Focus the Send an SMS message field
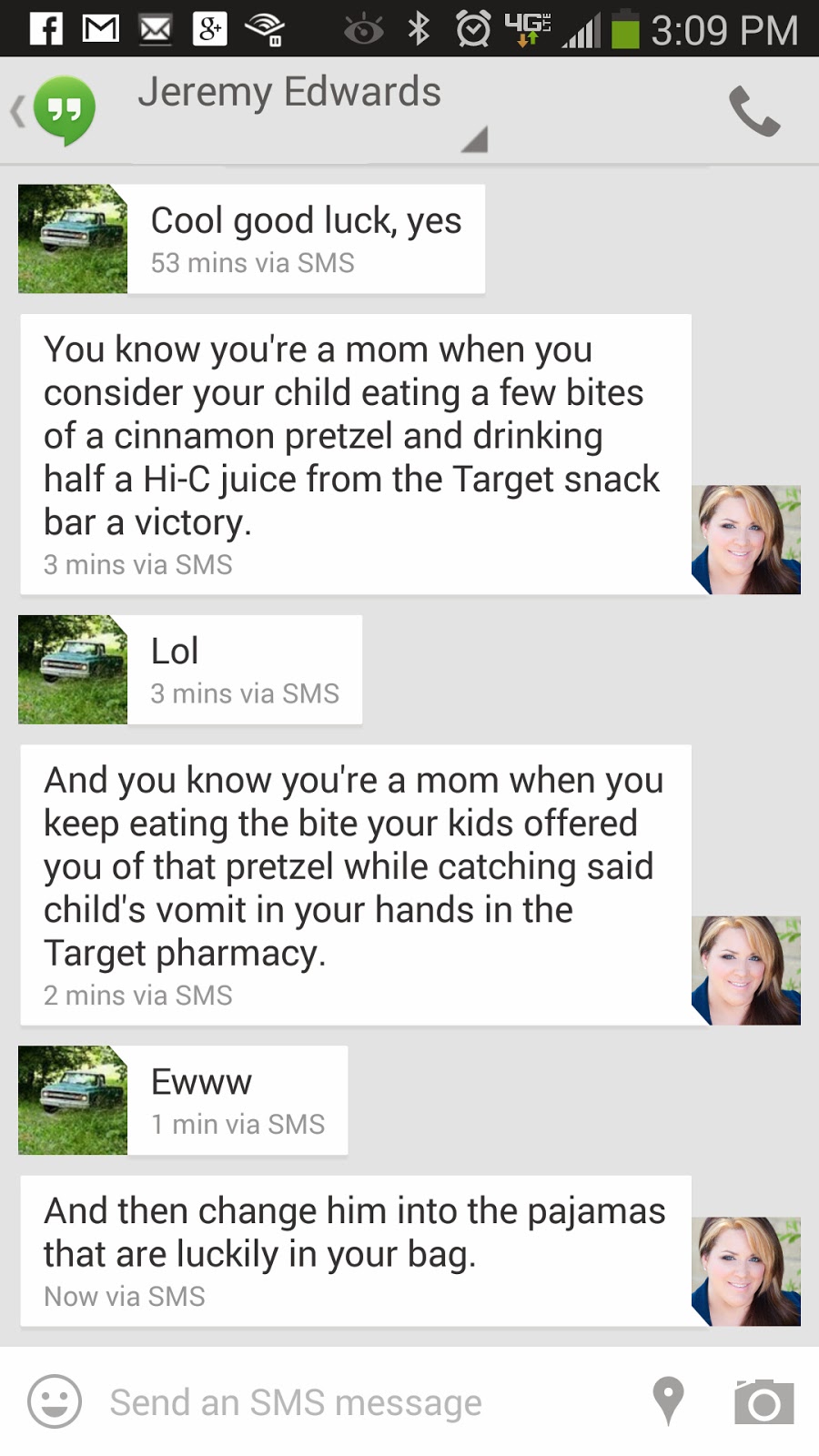The width and height of the screenshot is (819, 1456). (364, 1402)
